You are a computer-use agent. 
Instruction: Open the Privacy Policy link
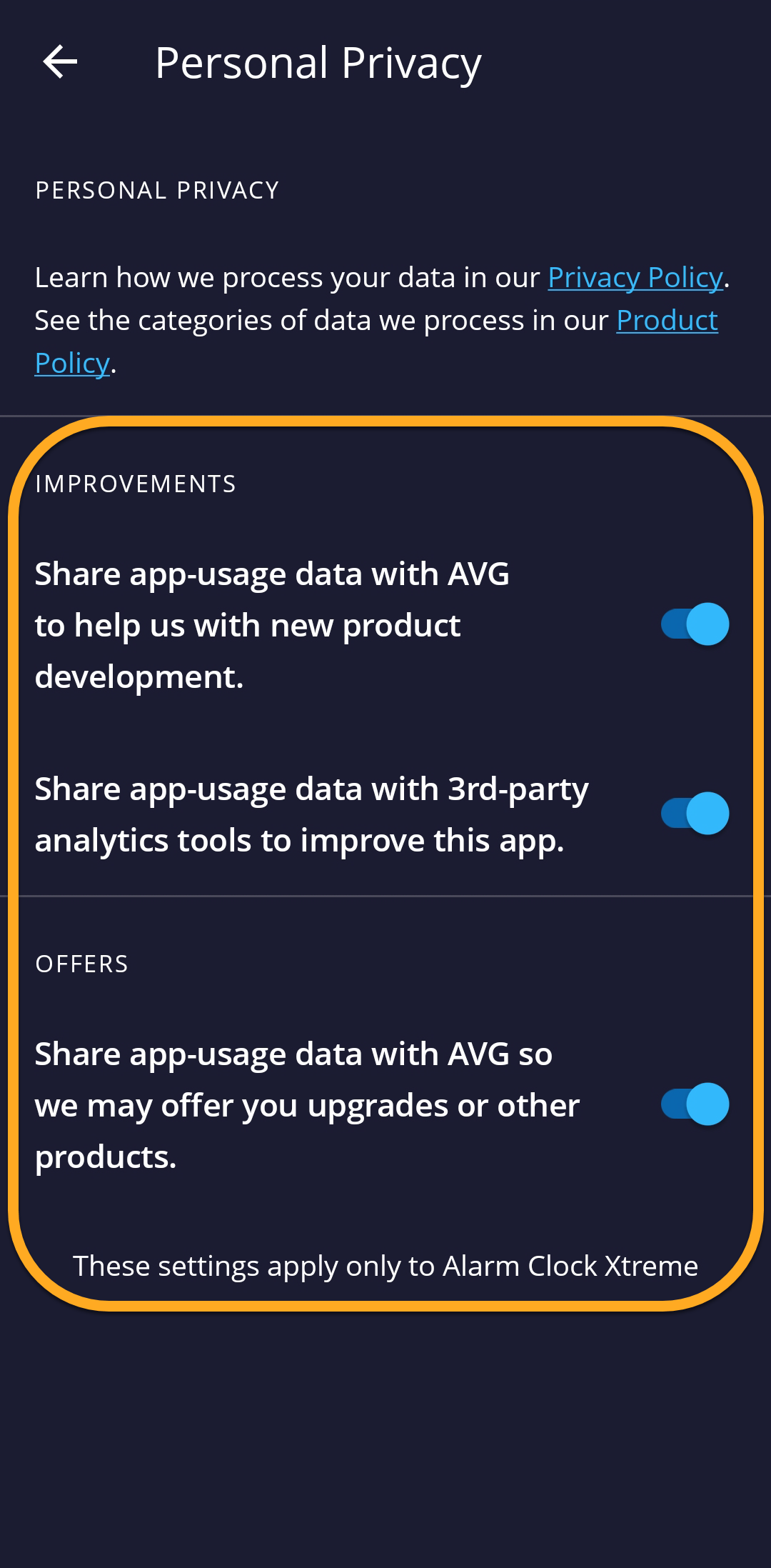click(635, 278)
